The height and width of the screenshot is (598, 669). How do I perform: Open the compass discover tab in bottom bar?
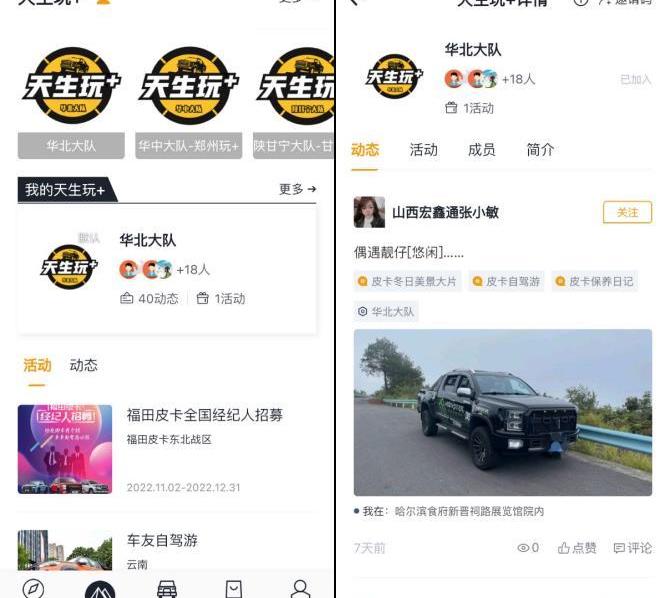33,588
